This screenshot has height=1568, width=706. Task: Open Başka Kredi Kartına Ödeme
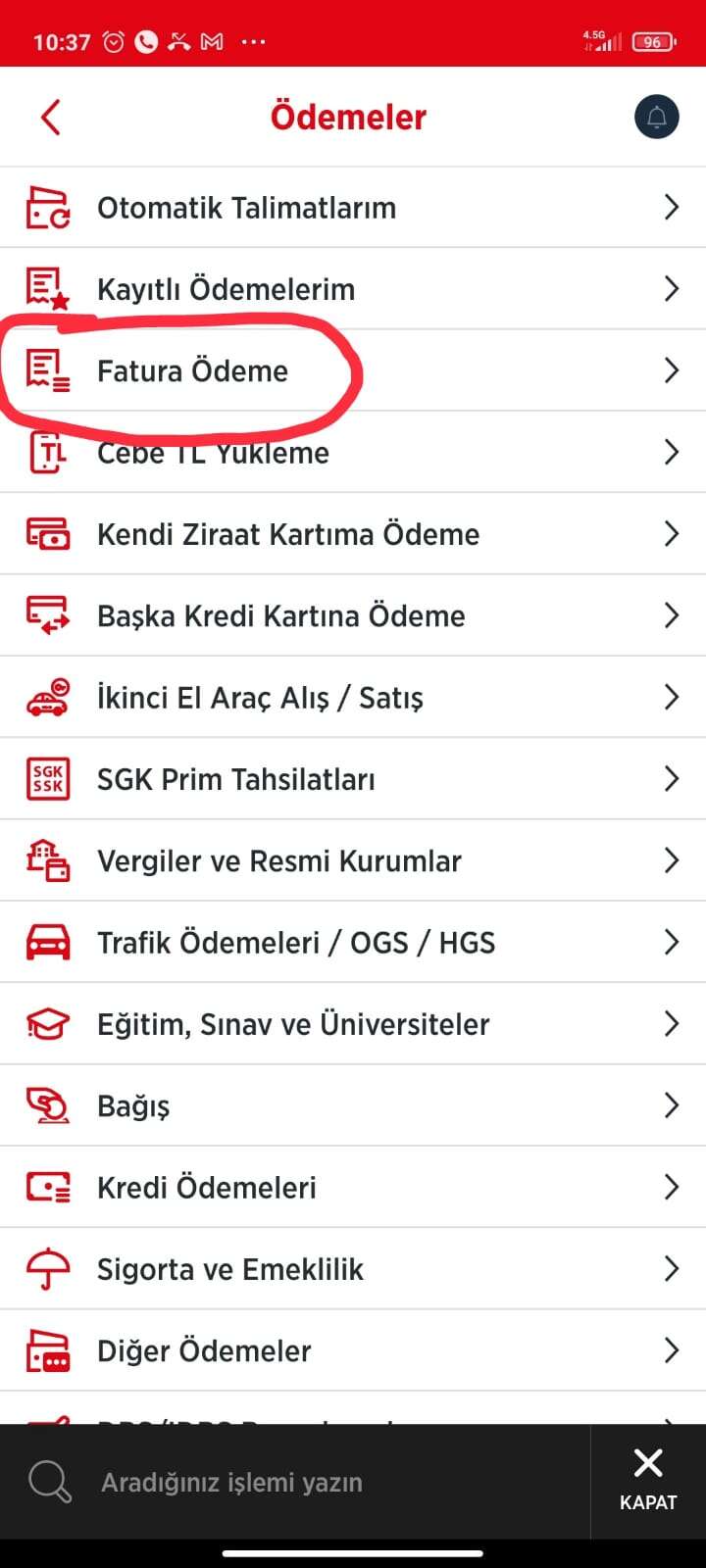[x=353, y=615]
